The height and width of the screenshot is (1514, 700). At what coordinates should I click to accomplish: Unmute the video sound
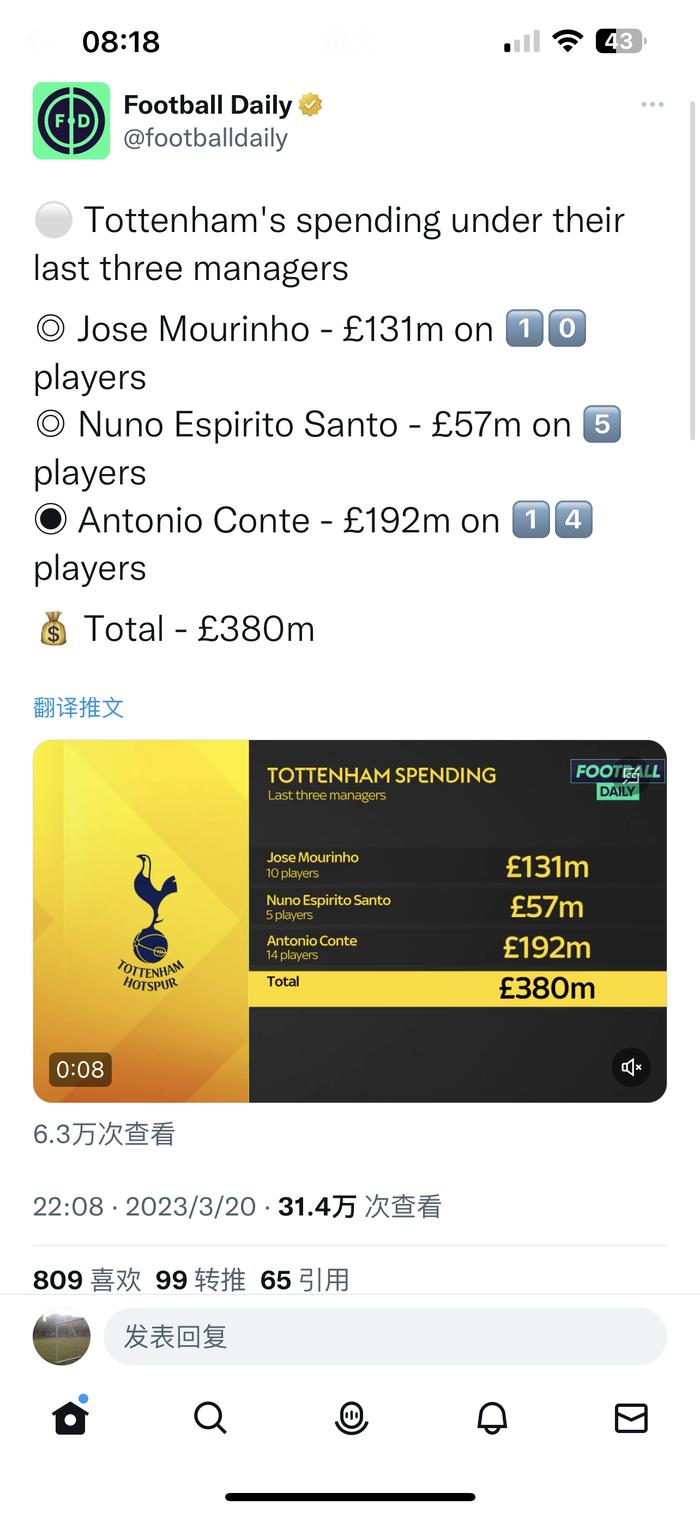(631, 1067)
